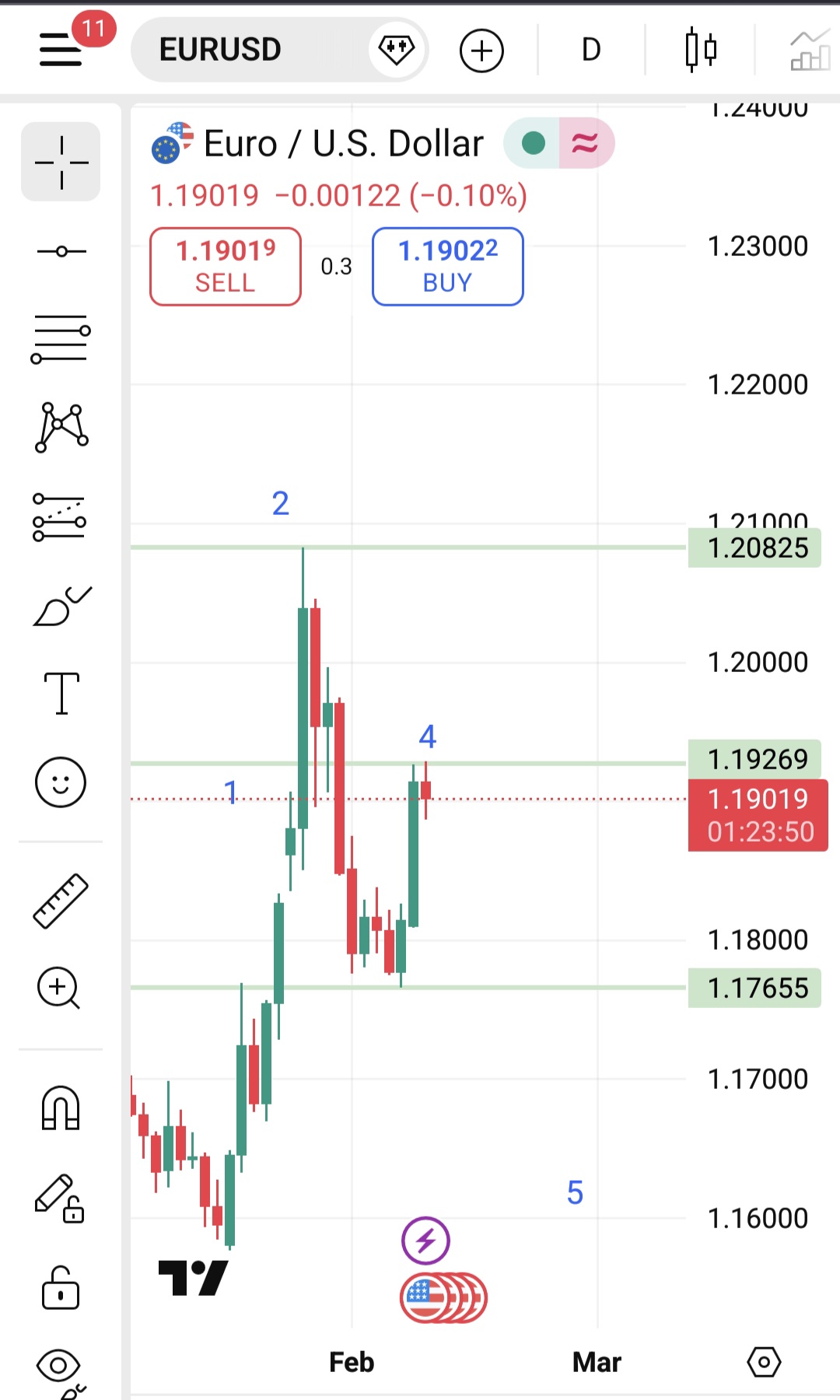Select the crosshair cursor tool
840x1400 pixels.
click(61, 162)
